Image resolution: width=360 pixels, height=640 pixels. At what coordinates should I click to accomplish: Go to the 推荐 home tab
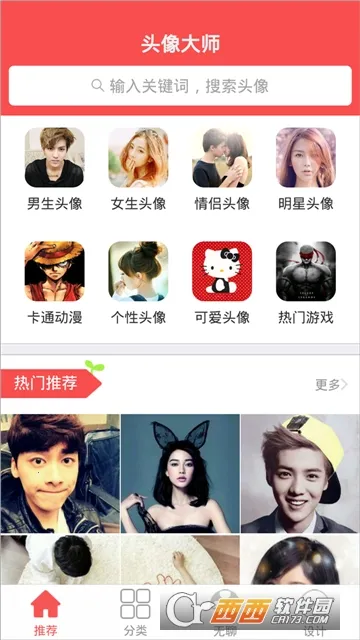pos(45,612)
